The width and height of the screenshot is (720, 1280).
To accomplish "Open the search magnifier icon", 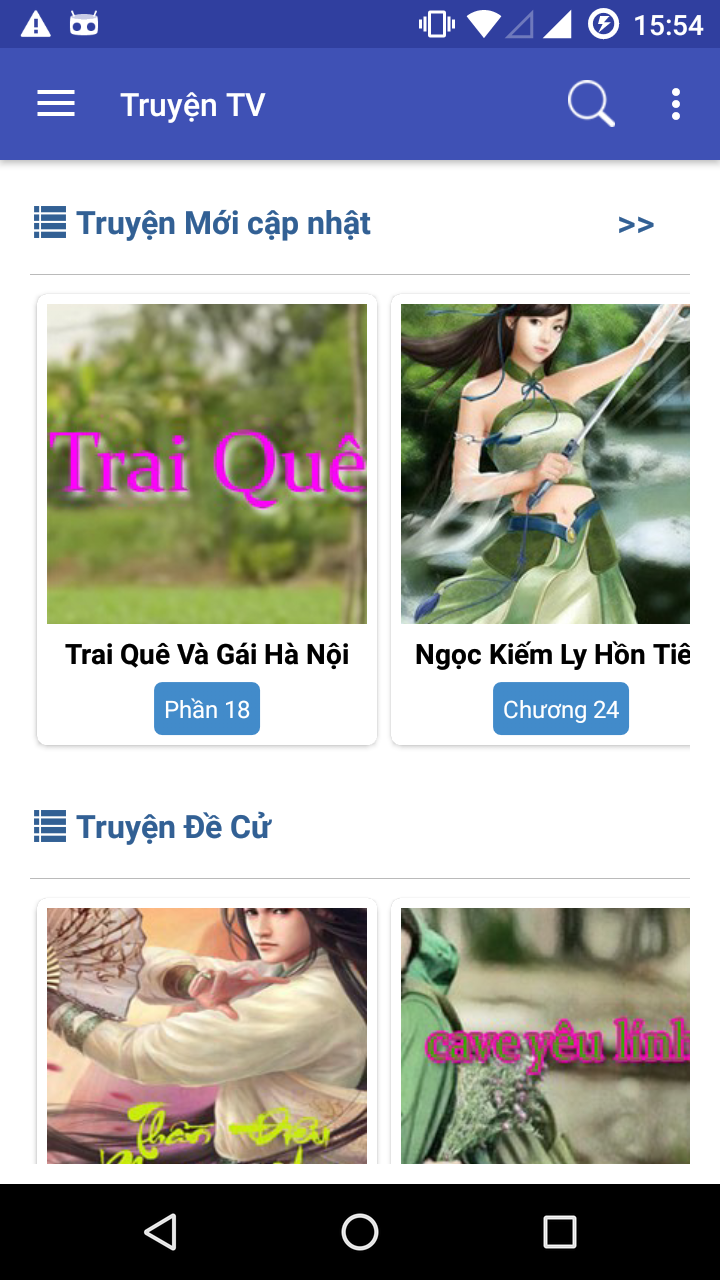I will [591, 104].
